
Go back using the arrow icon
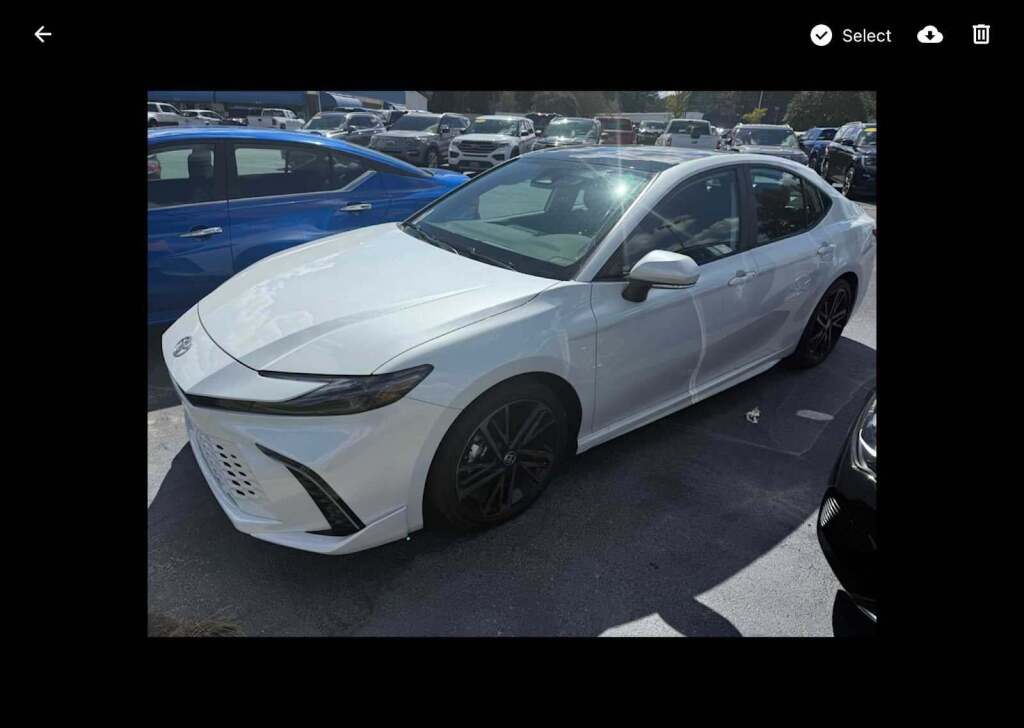42,35
